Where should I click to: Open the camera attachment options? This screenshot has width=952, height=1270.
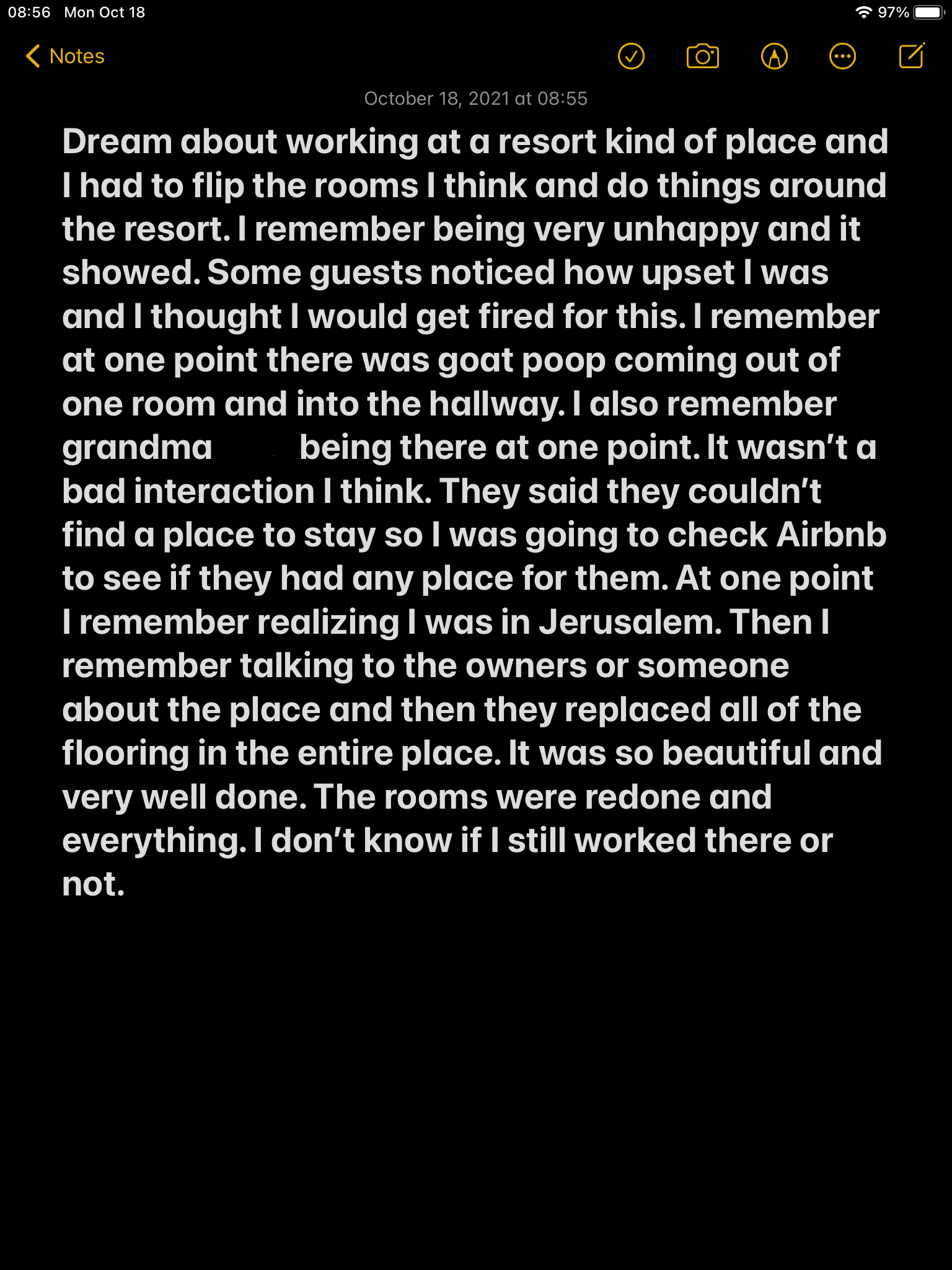click(x=702, y=56)
